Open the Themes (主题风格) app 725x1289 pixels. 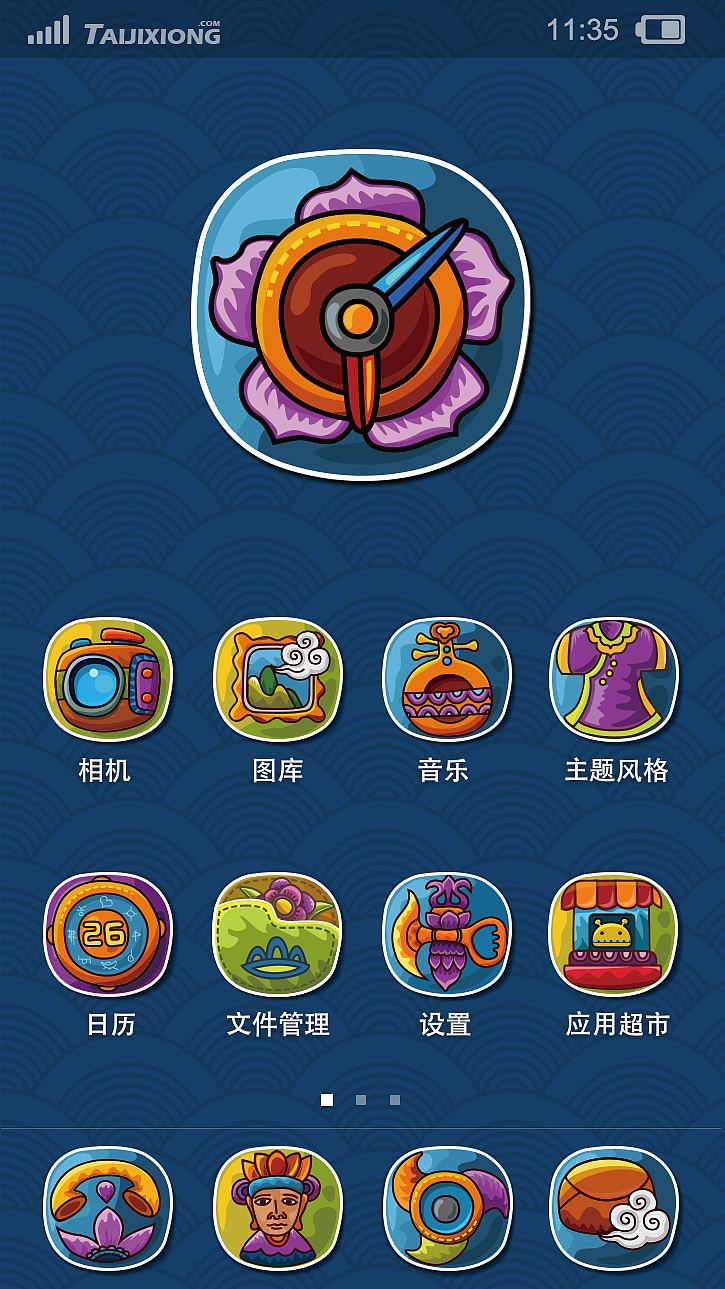[613, 680]
